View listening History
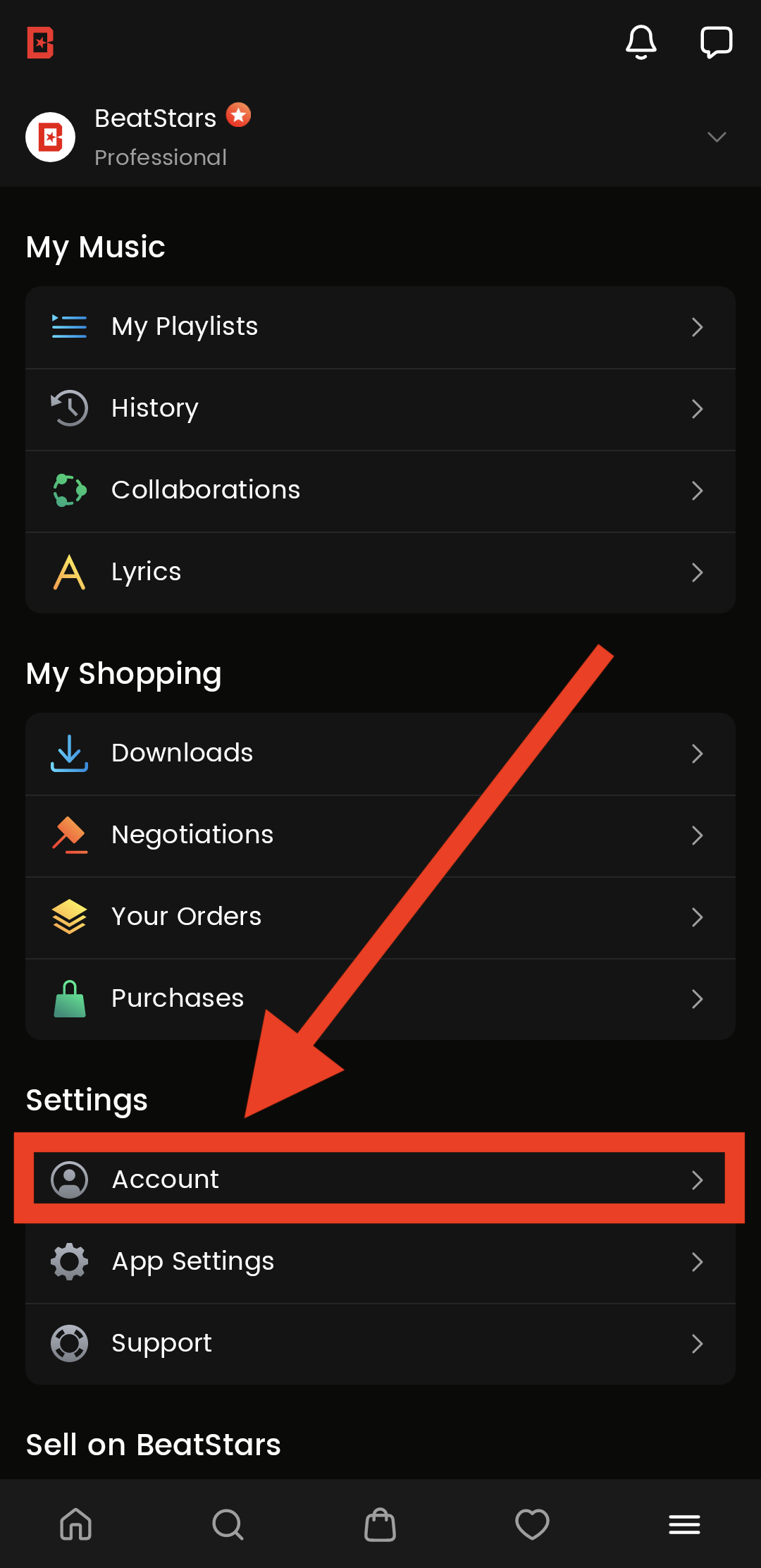Screen dimensions: 761x1568 [x=380, y=409]
